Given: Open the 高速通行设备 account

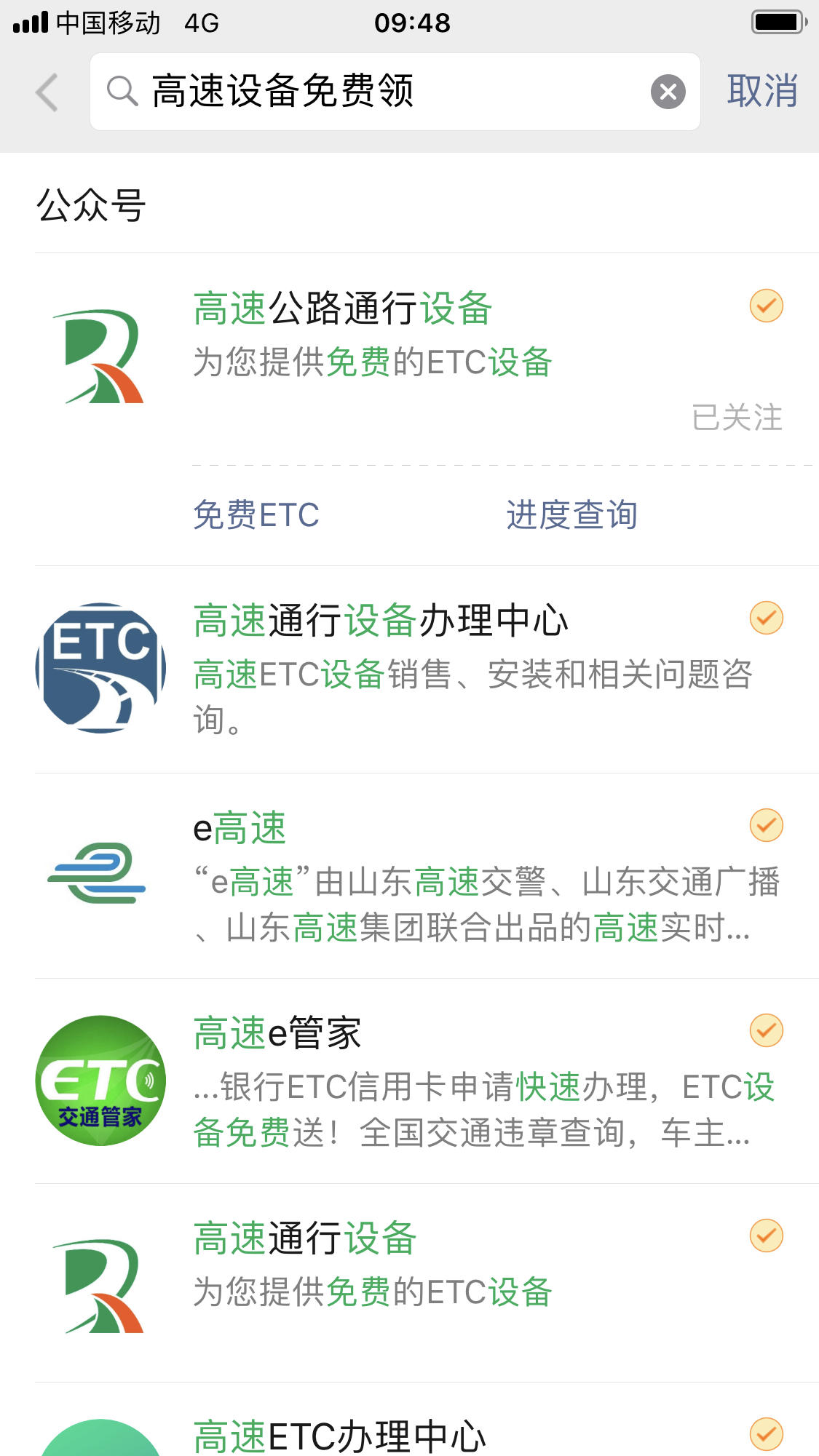Looking at the screenshot, I should click(427, 1283).
